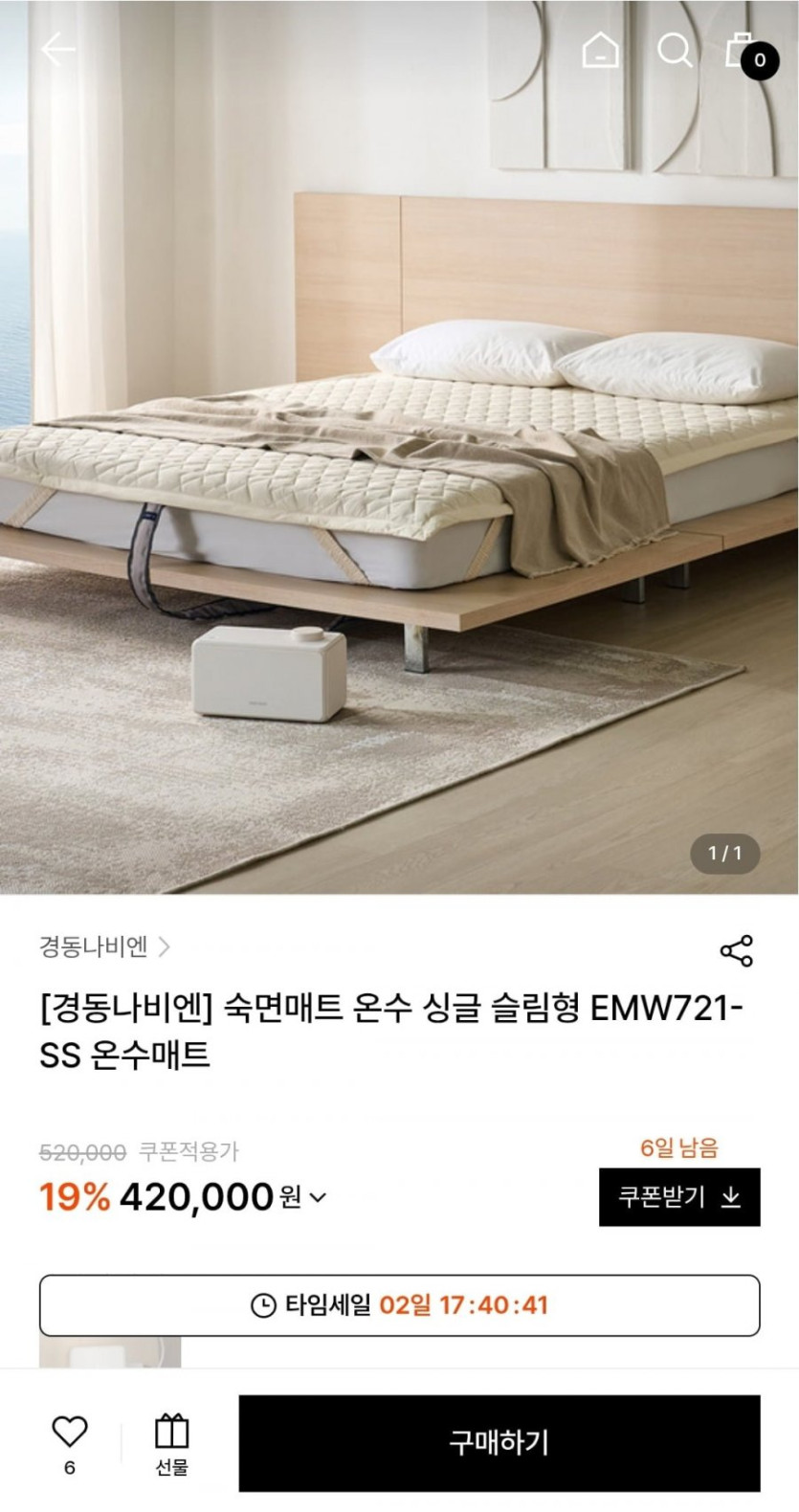The width and height of the screenshot is (799, 1512).
Task: Tap the 쿠폰받기 coupon download button
Action: click(679, 1197)
